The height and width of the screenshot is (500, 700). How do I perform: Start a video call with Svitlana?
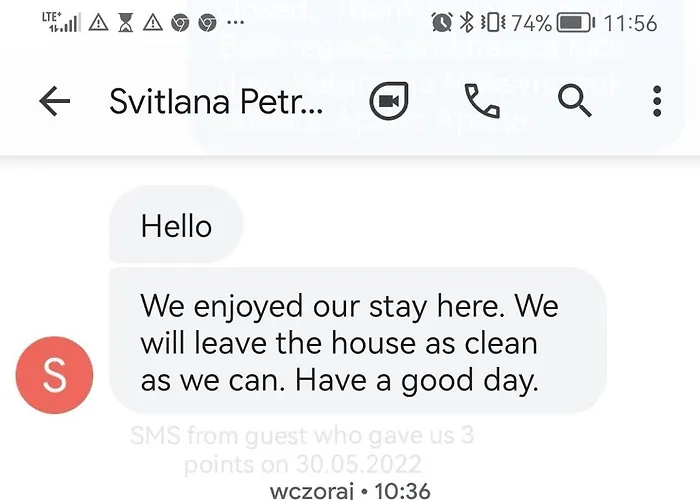coord(388,101)
